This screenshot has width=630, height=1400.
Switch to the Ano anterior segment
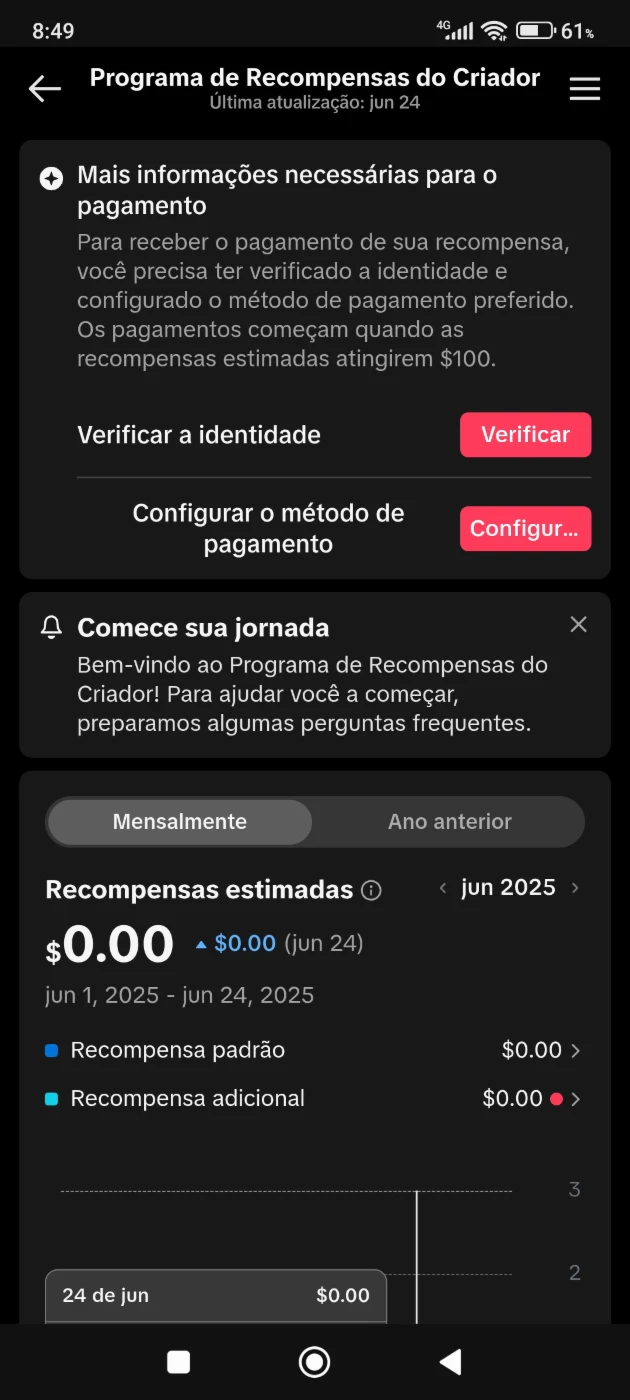coord(449,822)
